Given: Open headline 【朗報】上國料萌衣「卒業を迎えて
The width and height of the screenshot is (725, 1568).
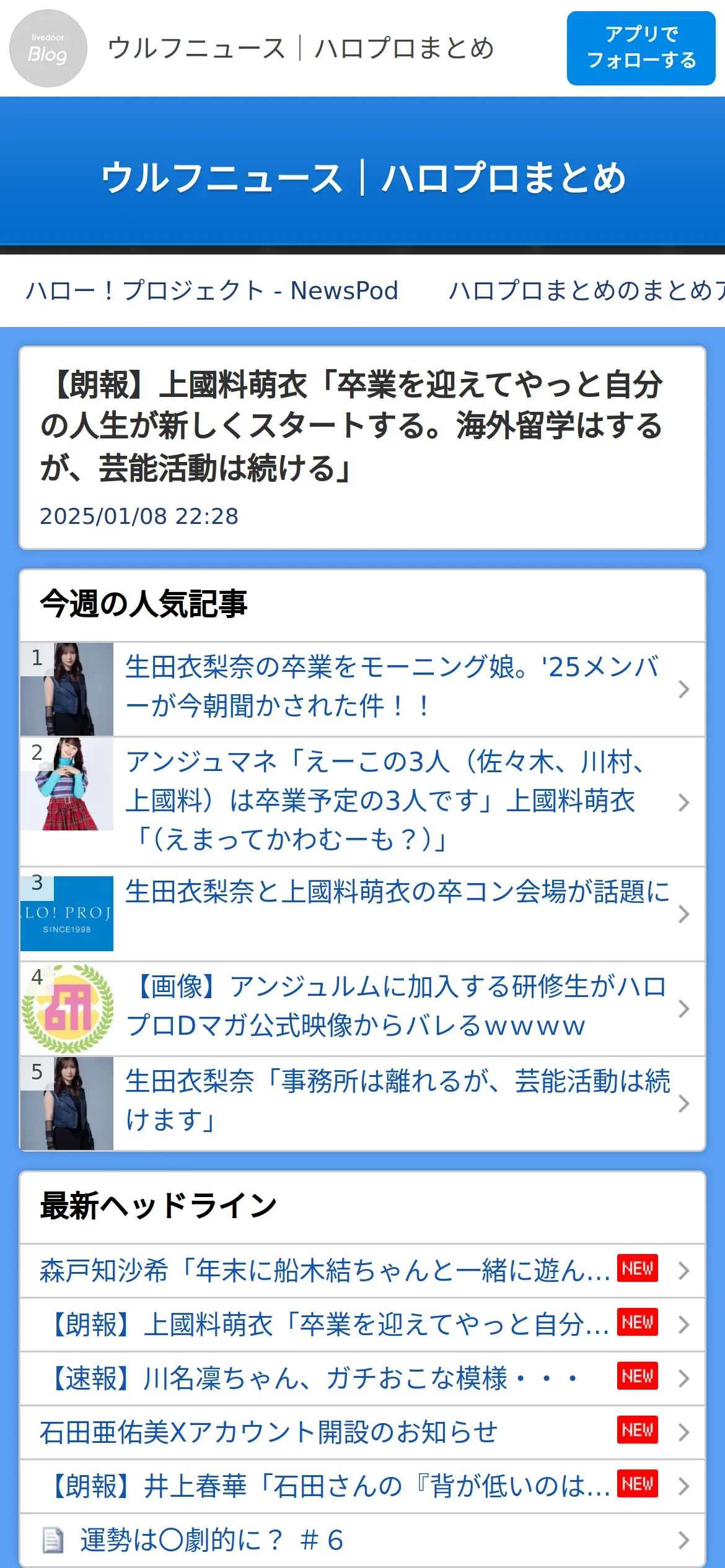Looking at the screenshot, I should click(x=362, y=1325).
